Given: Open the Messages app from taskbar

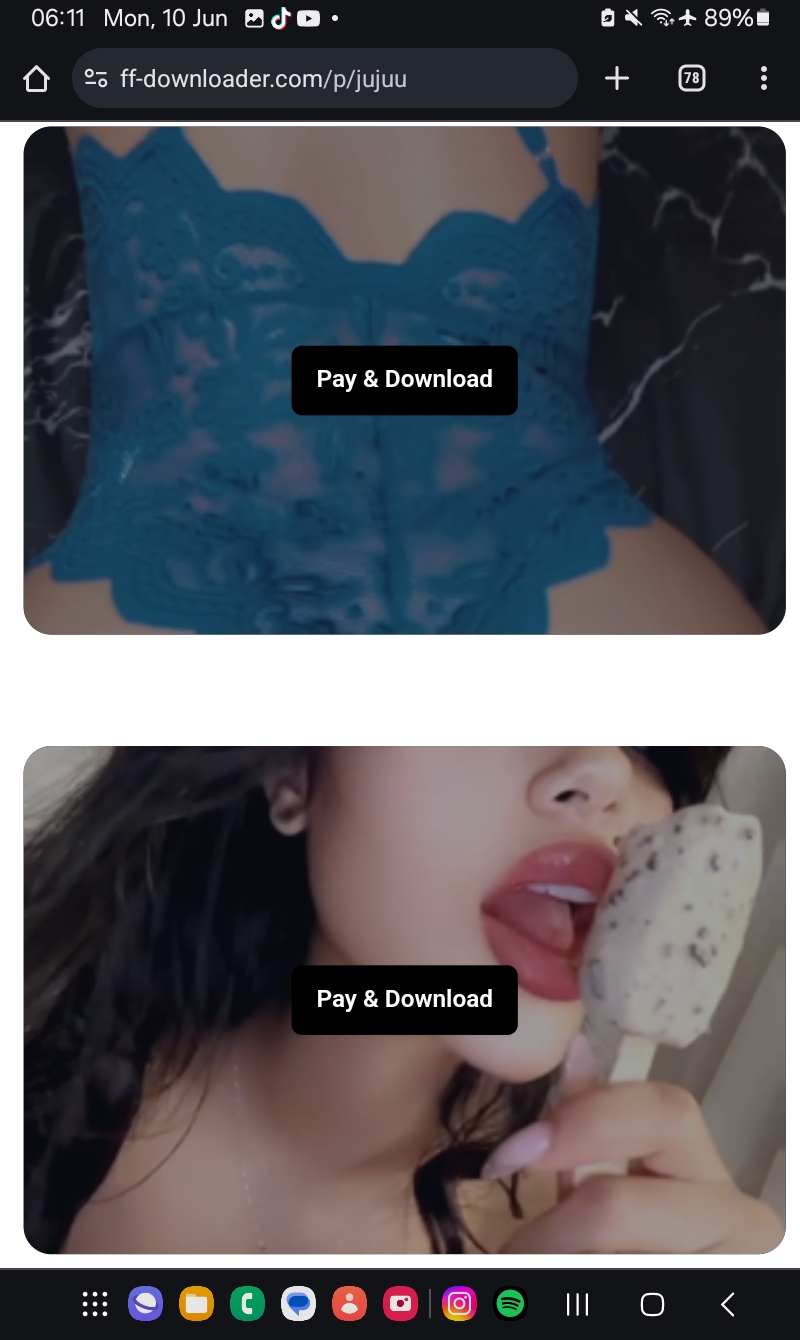Looking at the screenshot, I should pyautogui.click(x=298, y=1304).
